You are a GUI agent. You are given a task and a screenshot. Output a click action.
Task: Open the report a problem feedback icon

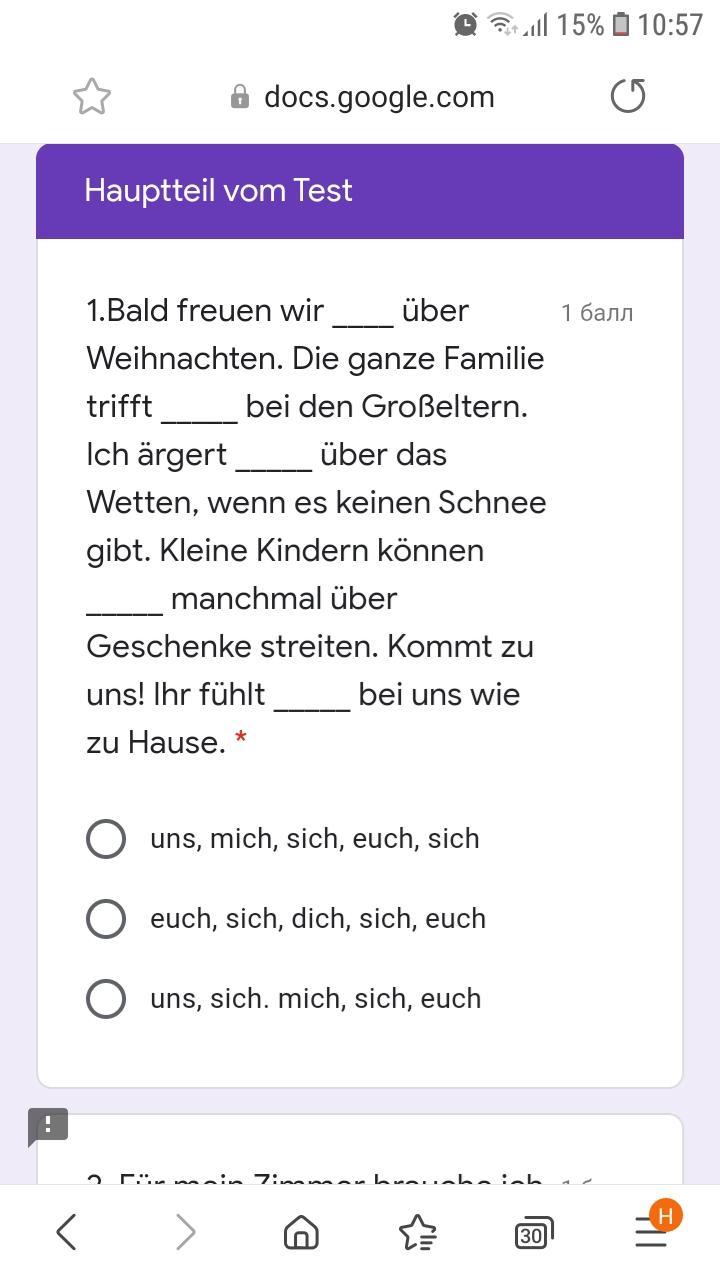click(x=48, y=1126)
